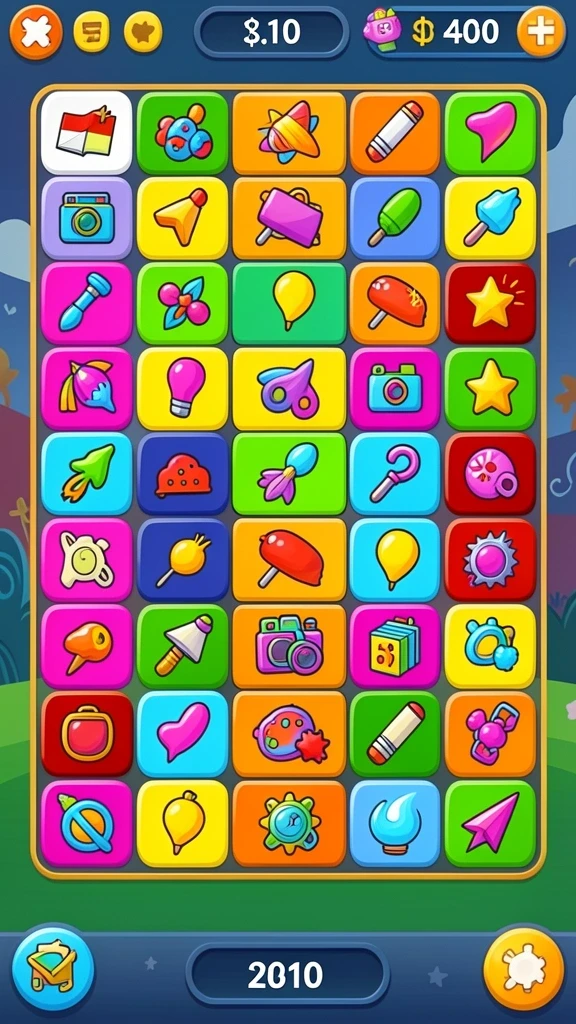Tap the pink lightbulb tile
This screenshot has width=576, height=1024.
[x=182, y=389]
